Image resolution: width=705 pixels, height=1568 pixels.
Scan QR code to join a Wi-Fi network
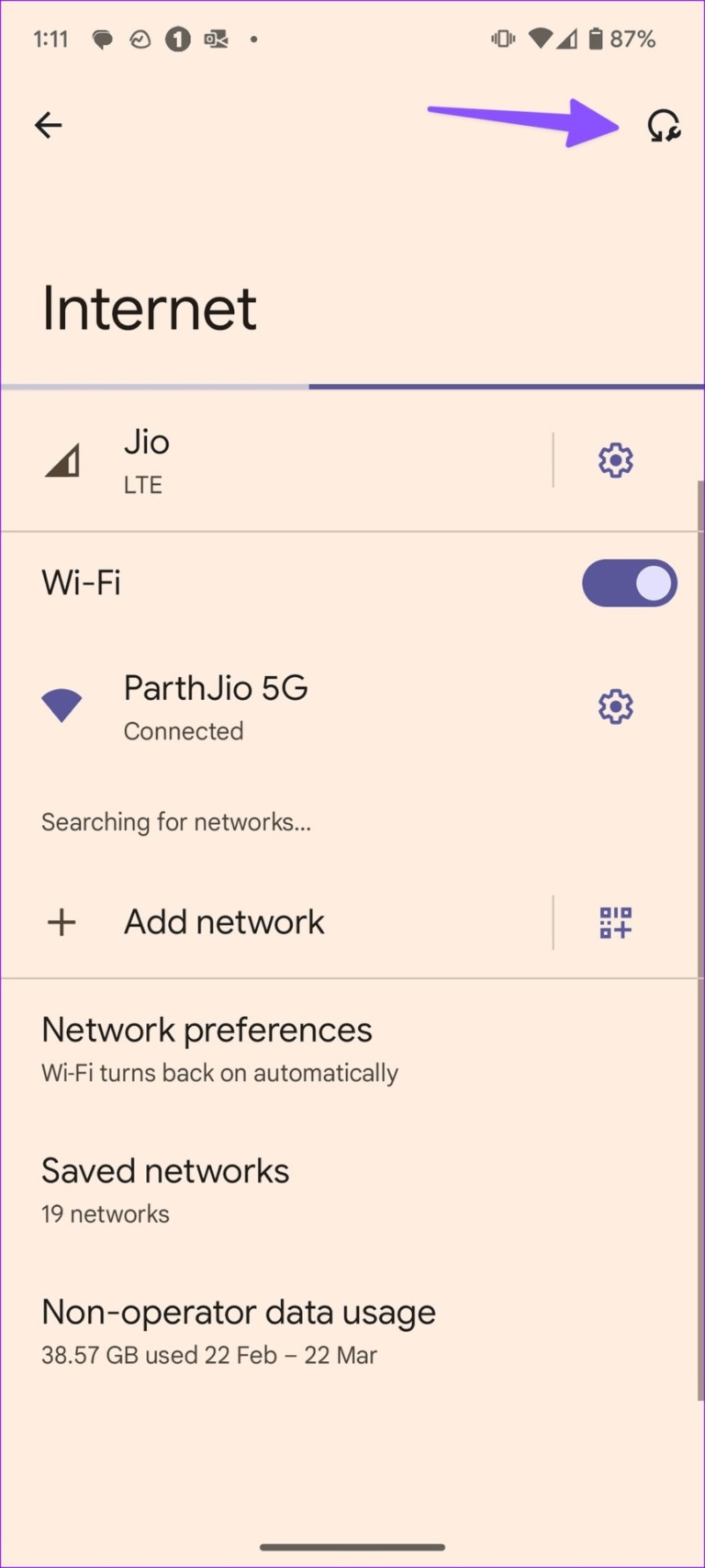[x=615, y=922]
